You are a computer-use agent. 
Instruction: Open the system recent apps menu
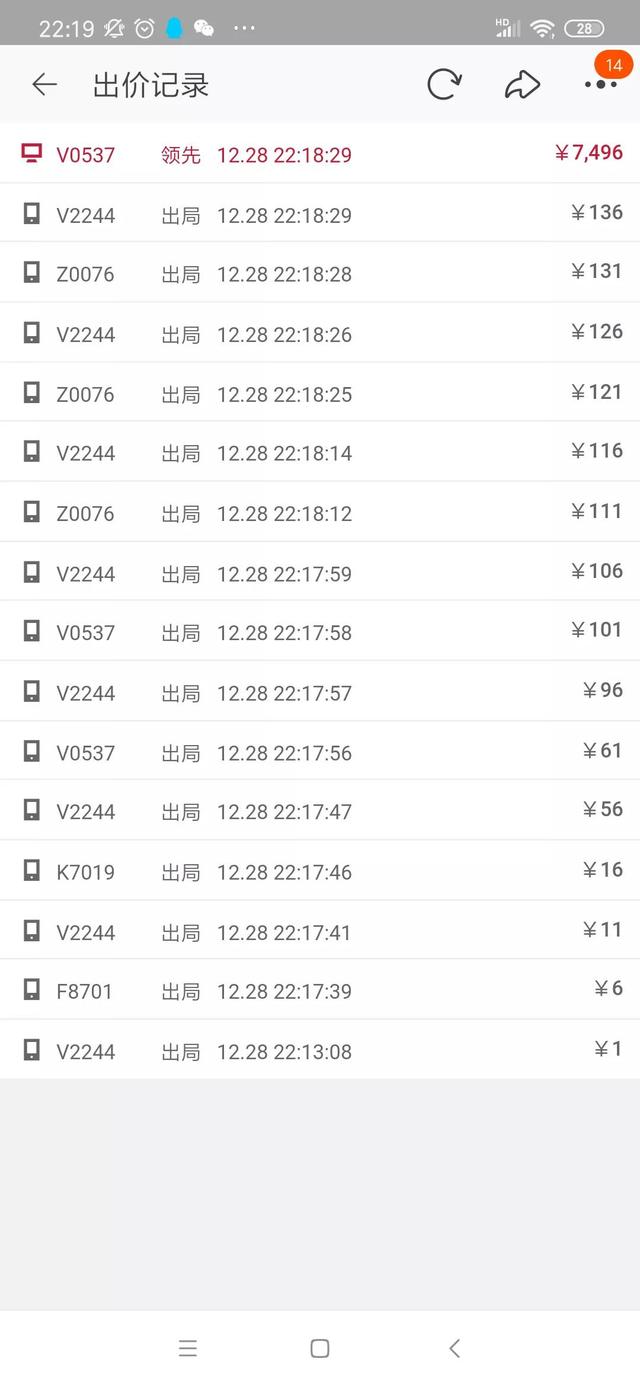coord(188,1348)
